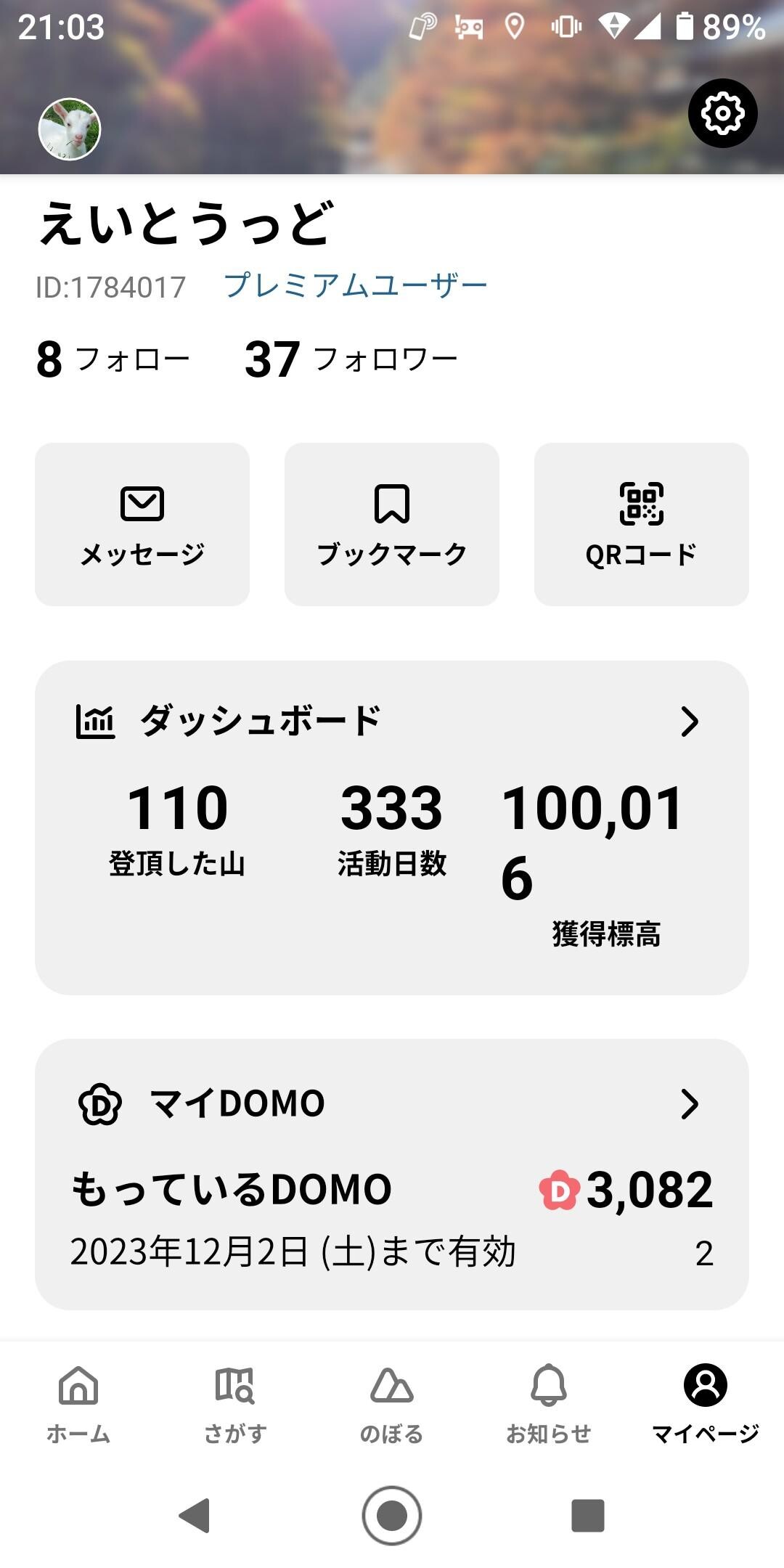Open the お知らせ bell icon
Screen dimensions: 784x1568
click(x=549, y=1384)
